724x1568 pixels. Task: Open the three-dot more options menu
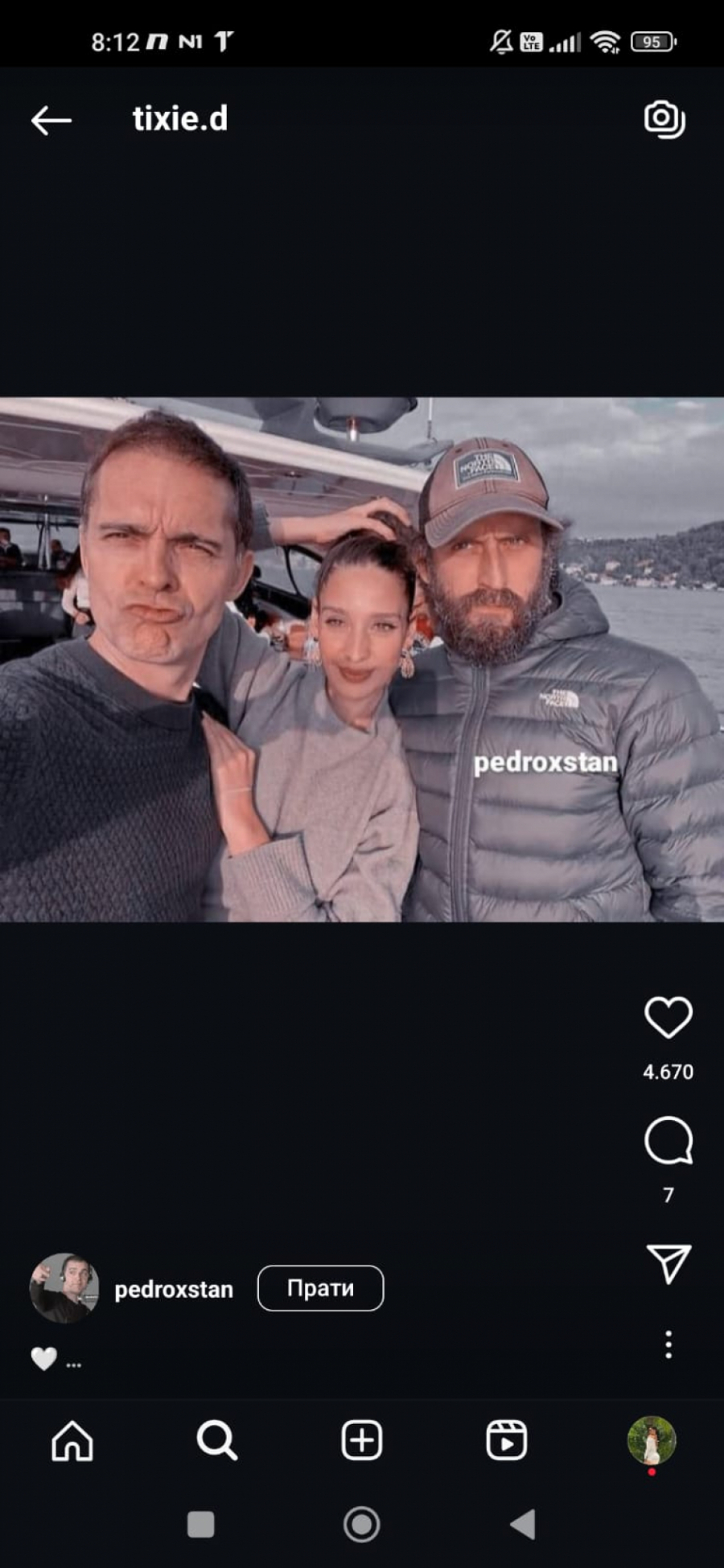pyautogui.click(x=668, y=1344)
